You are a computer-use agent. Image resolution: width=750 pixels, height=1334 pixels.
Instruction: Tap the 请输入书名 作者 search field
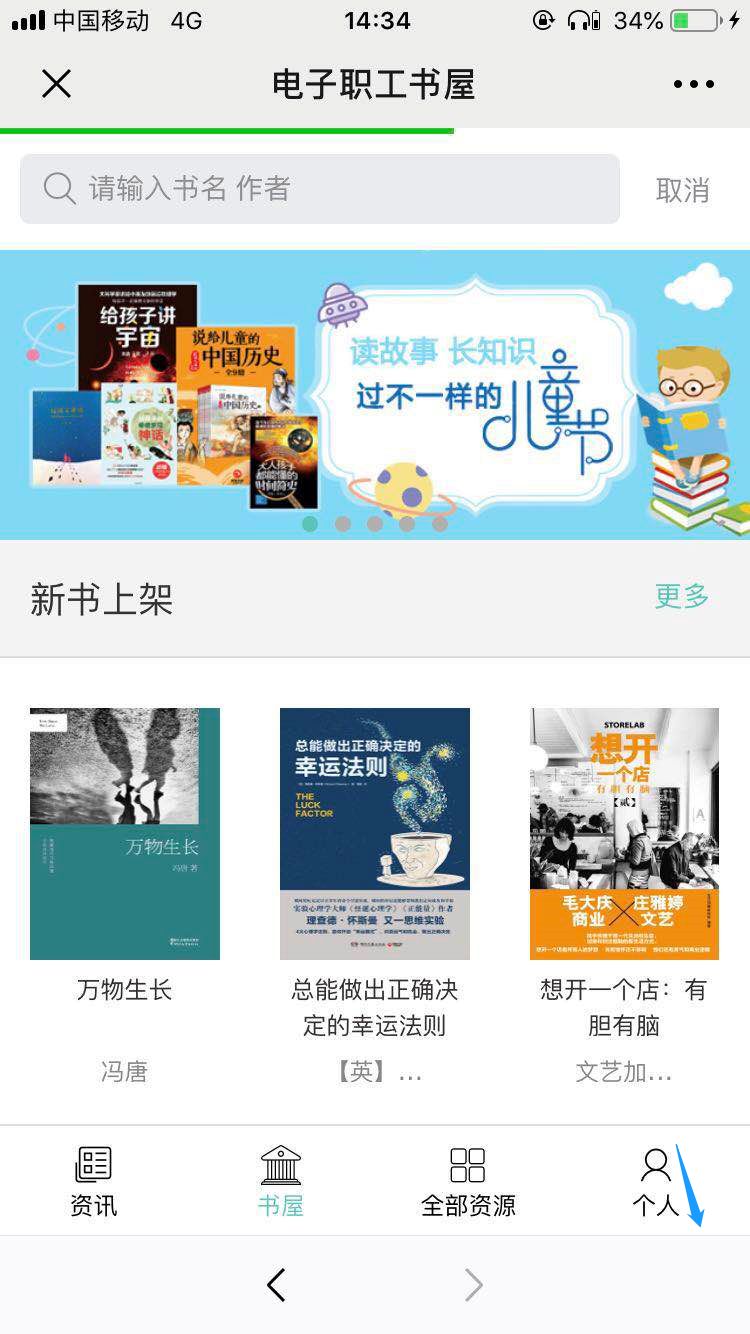coord(320,188)
